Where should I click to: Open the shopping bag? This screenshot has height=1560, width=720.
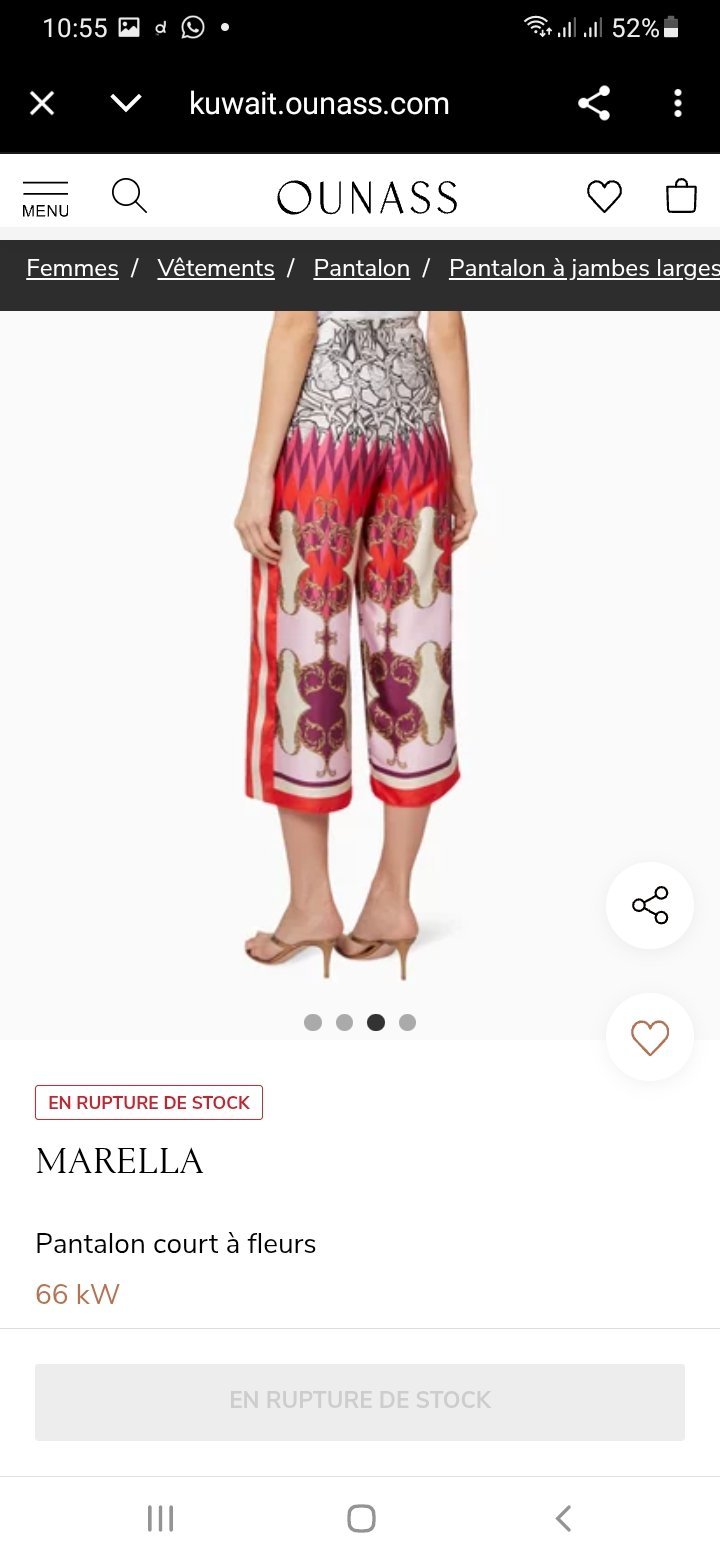point(681,196)
